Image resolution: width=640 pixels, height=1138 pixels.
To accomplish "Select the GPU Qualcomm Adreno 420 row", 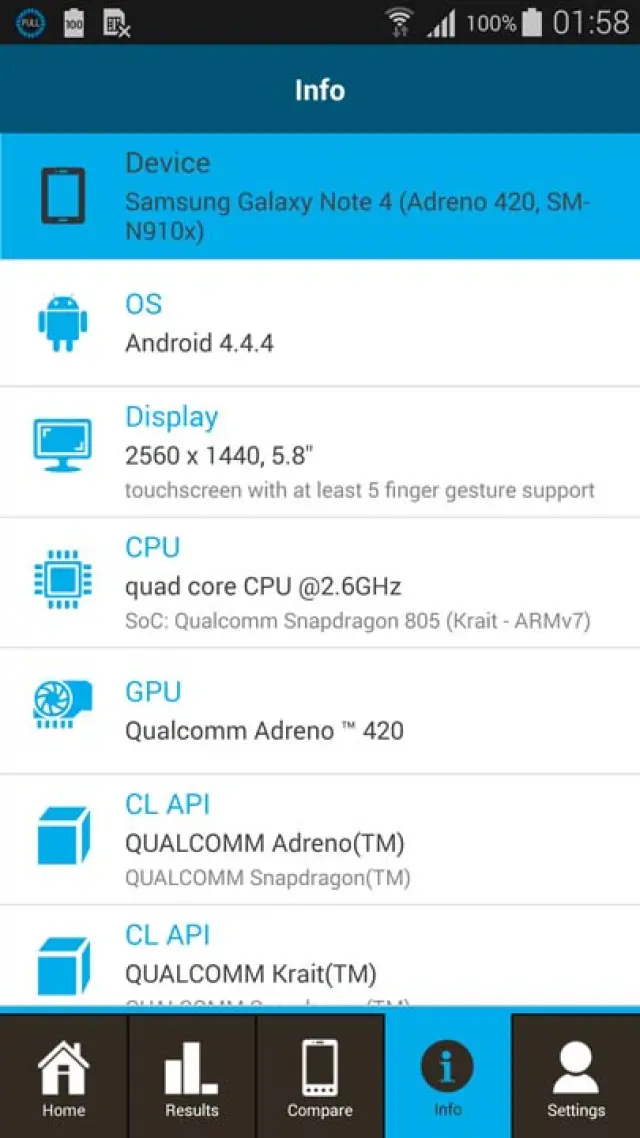I will click(320, 710).
